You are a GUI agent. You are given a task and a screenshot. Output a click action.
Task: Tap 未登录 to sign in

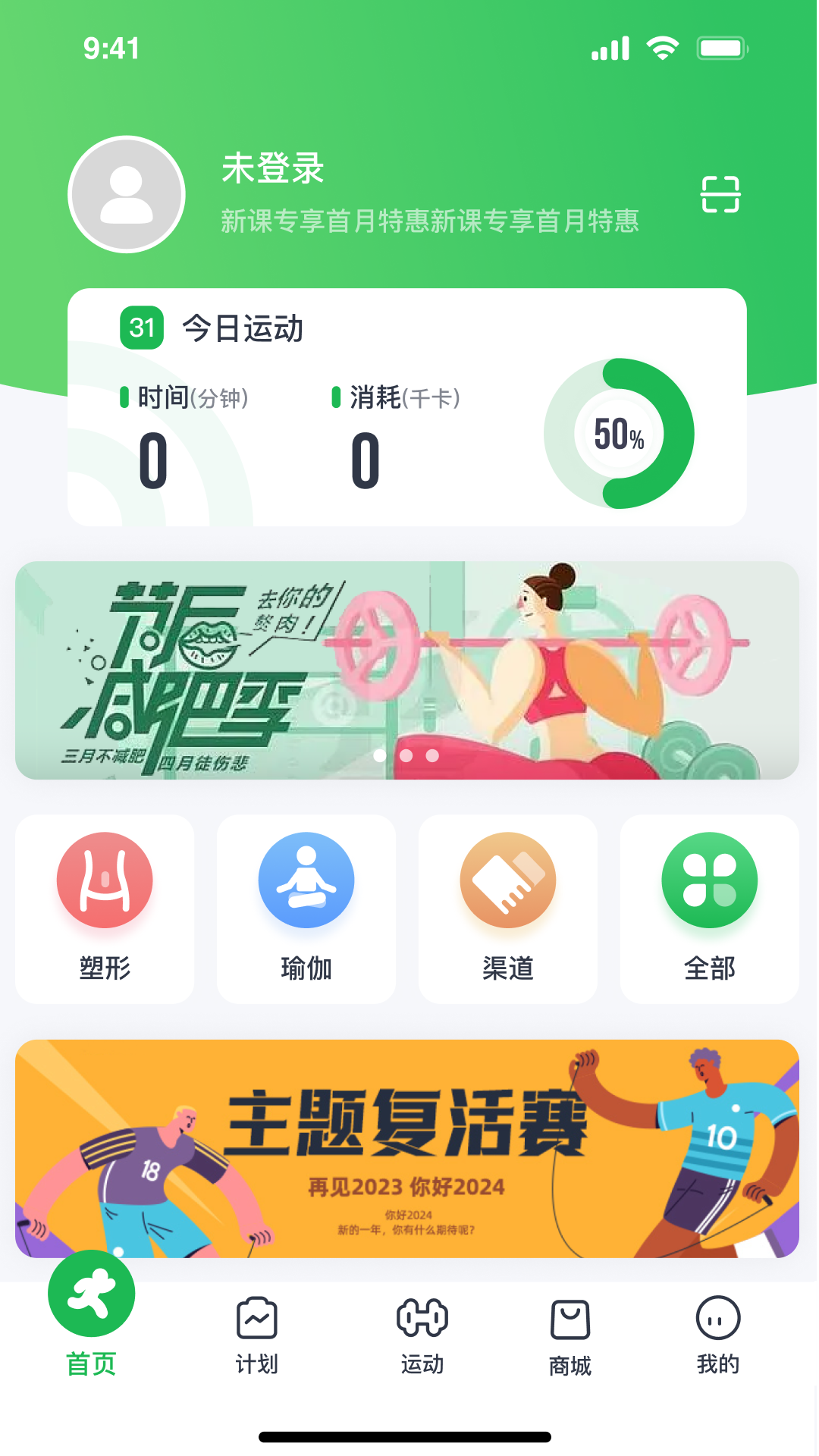273,168
